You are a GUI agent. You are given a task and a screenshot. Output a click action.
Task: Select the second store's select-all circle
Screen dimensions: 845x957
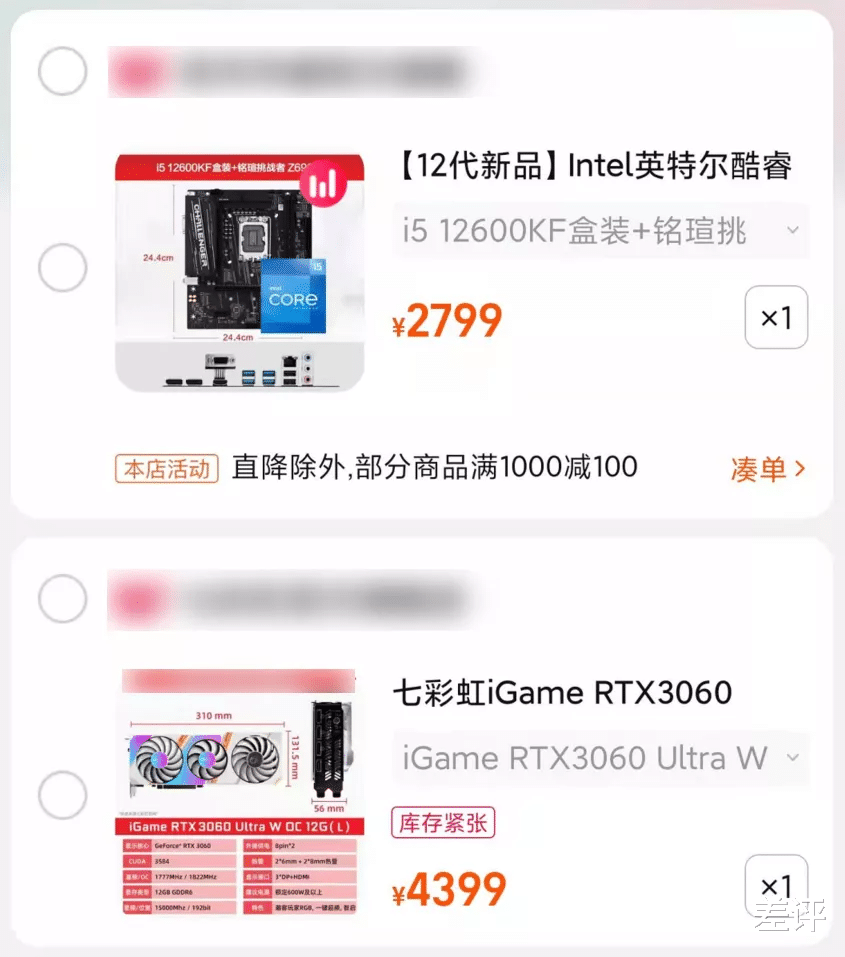62,598
